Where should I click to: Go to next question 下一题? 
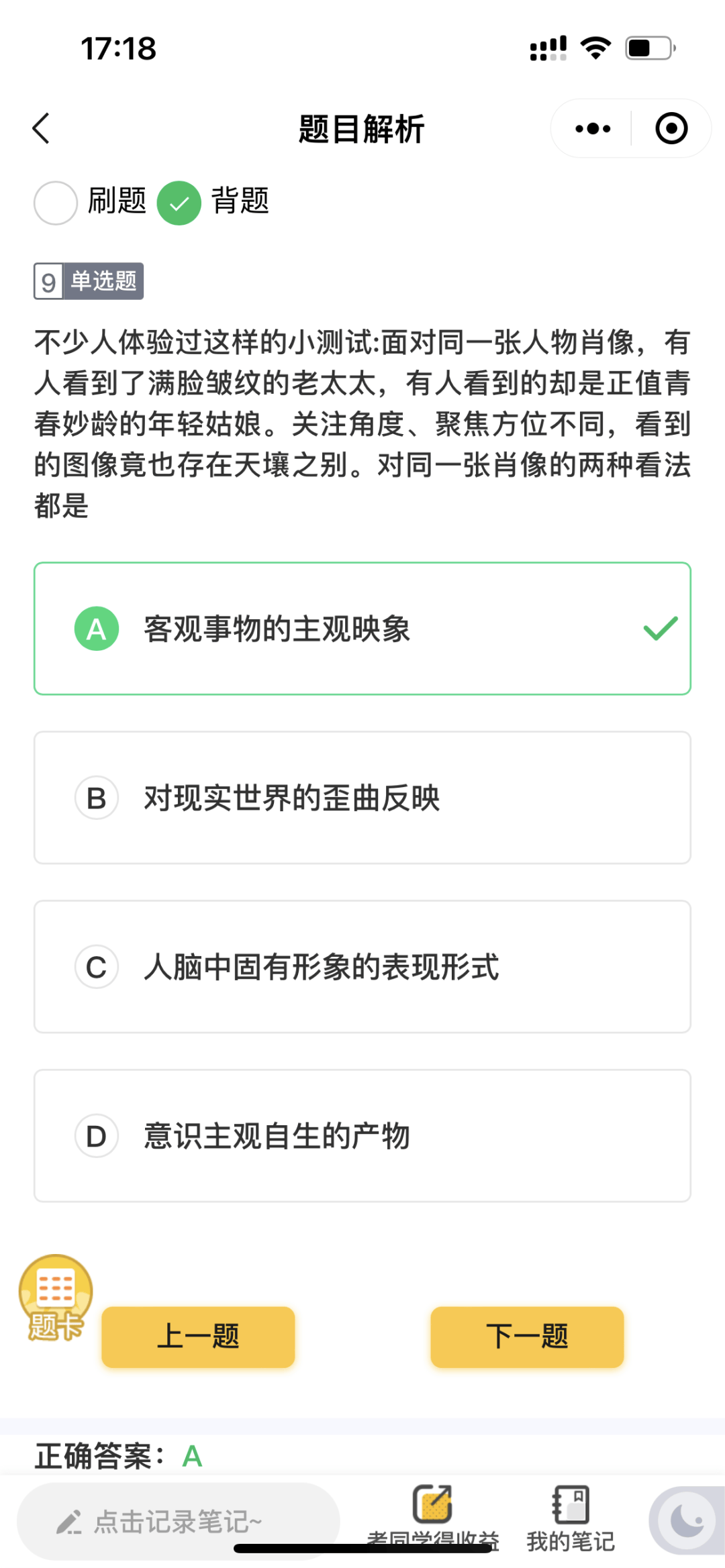coord(527,1337)
